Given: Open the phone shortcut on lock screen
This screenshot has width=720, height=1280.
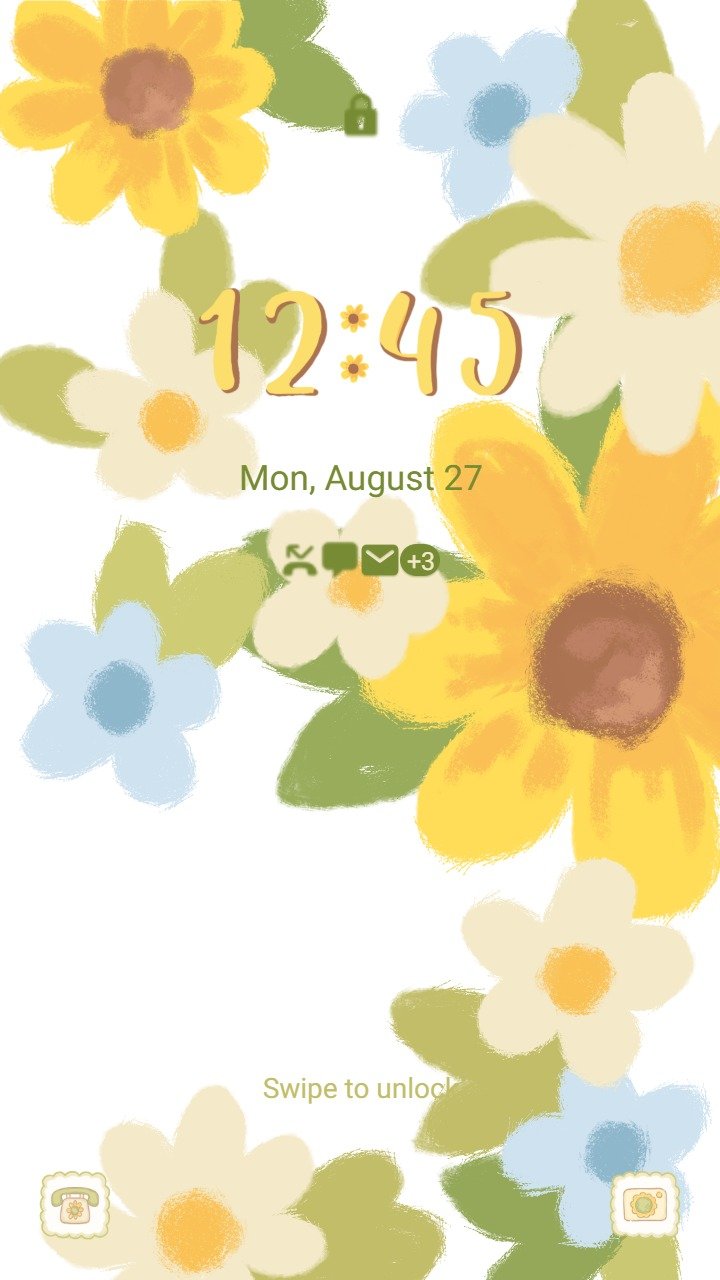Looking at the screenshot, I should 75,1205.
